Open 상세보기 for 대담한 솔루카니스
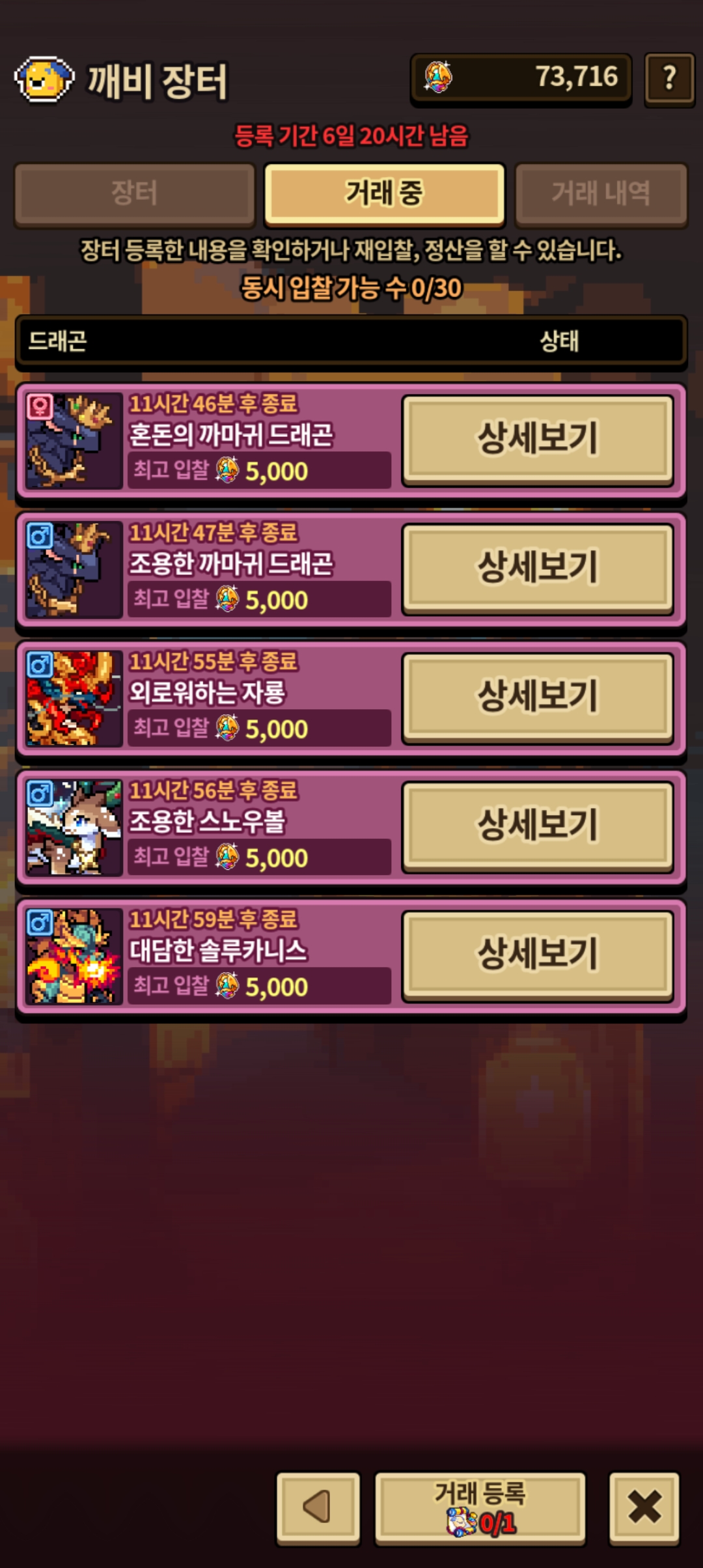703x1568 pixels. tap(538, 955)
